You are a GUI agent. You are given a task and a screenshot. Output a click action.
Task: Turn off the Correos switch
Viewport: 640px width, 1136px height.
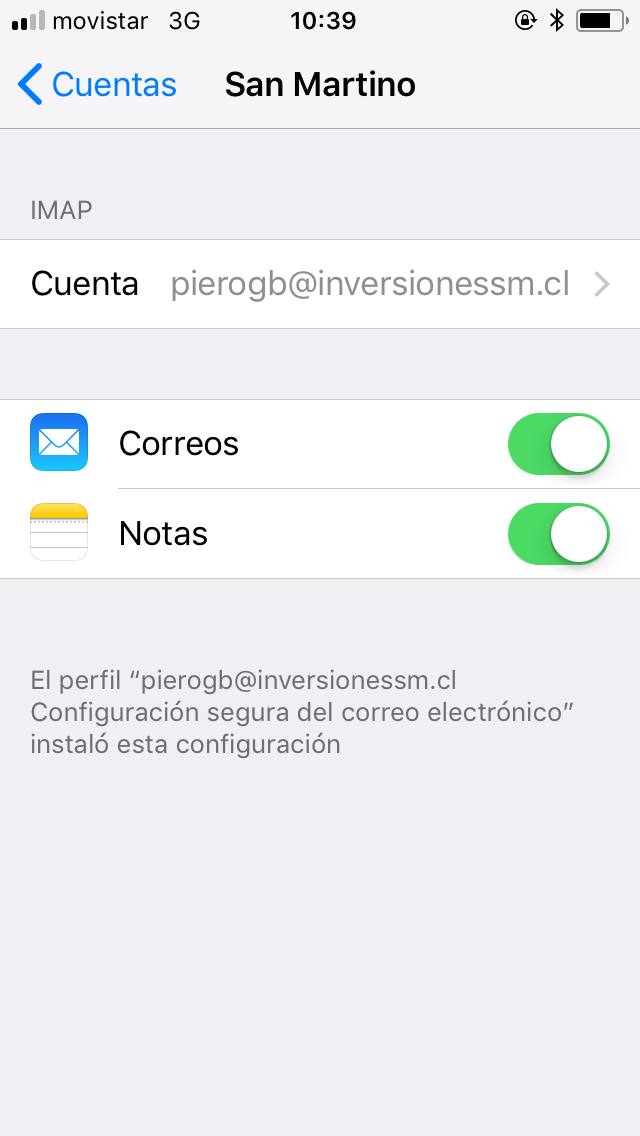tap(558, 444)
